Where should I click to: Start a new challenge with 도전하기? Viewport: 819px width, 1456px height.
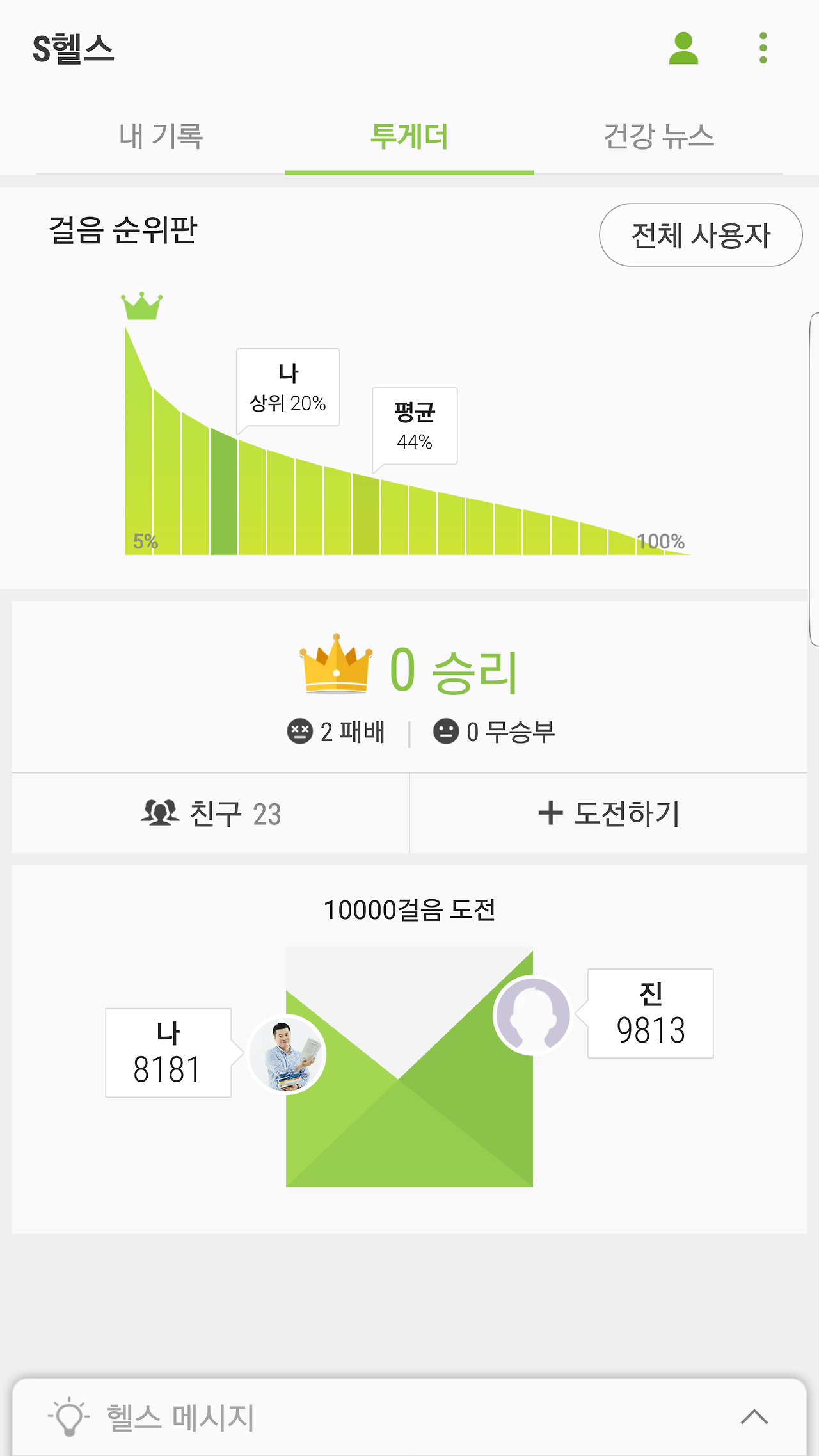click(608, 813)
